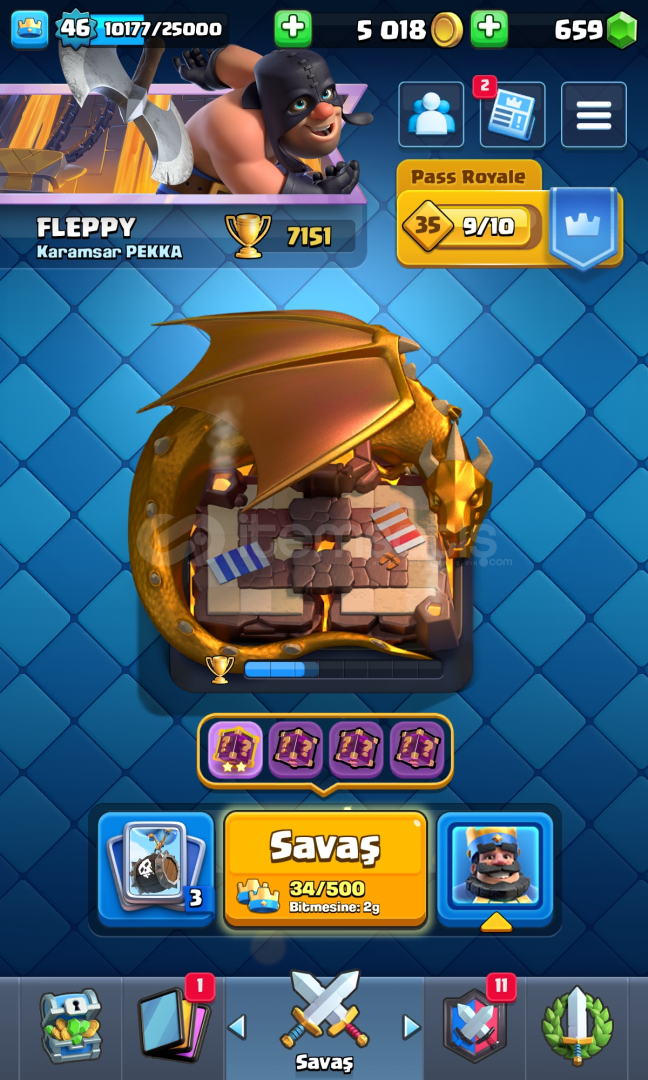Open the friends list icon

pos(431,114)
